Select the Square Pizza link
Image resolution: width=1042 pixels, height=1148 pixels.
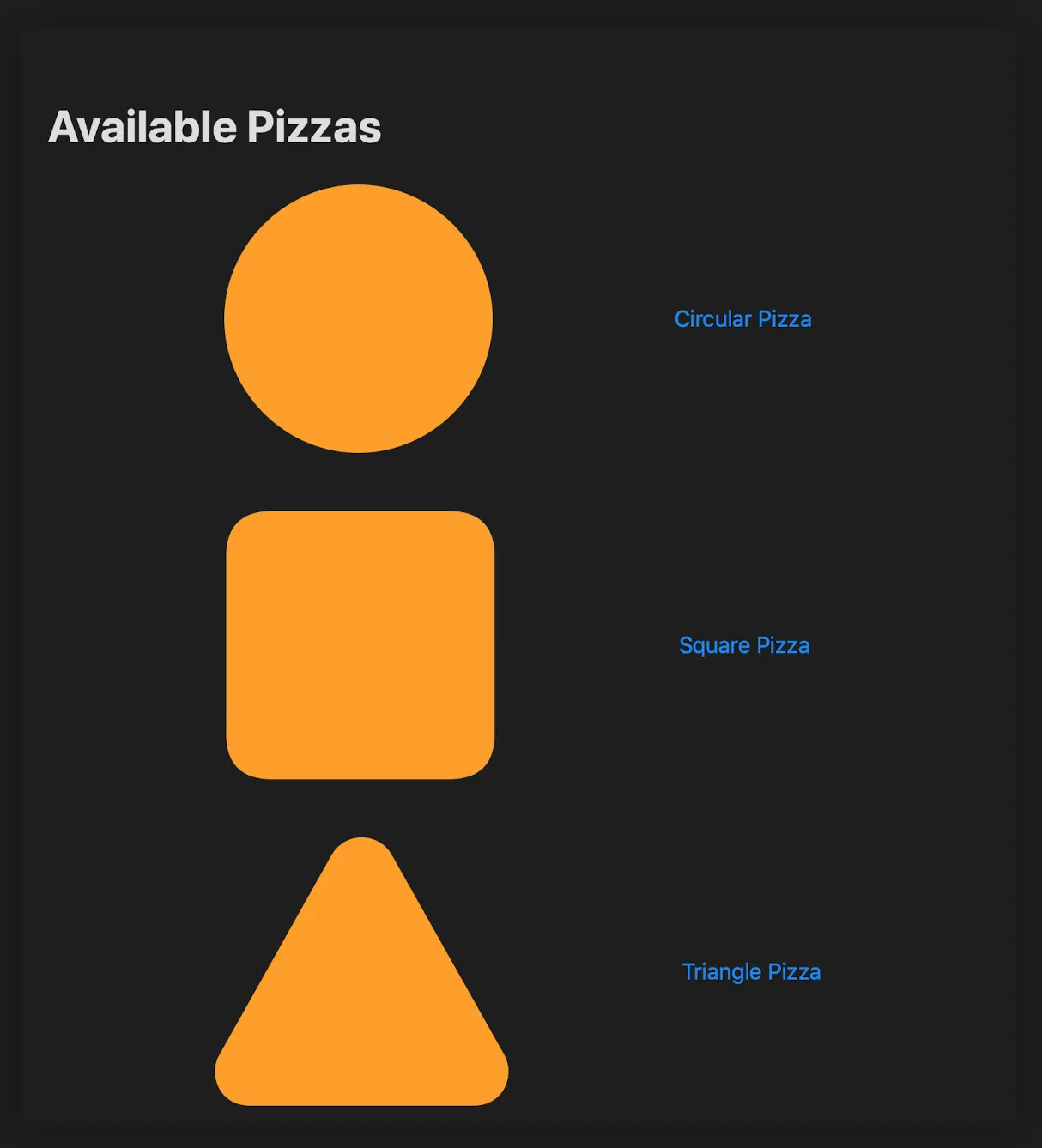pyautogui.click(x=743, y=645)
